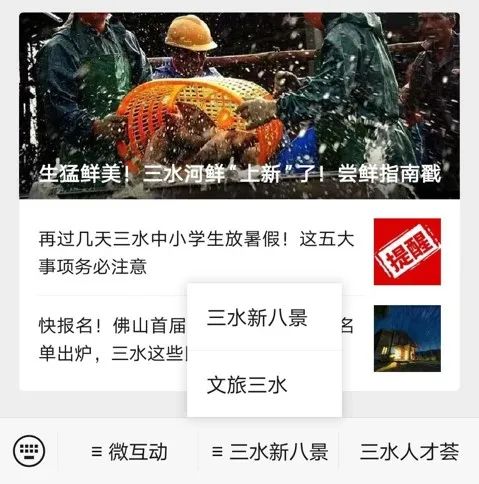Open the 中小学生放暑假 reminder article

[x=239, y=252]
